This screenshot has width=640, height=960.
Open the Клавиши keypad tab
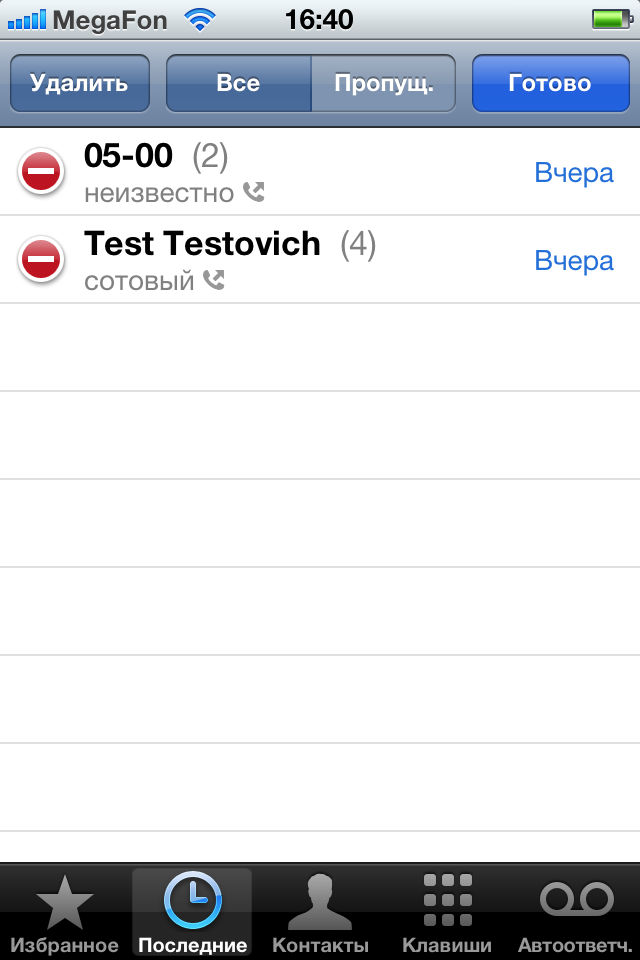pos(447,913)
